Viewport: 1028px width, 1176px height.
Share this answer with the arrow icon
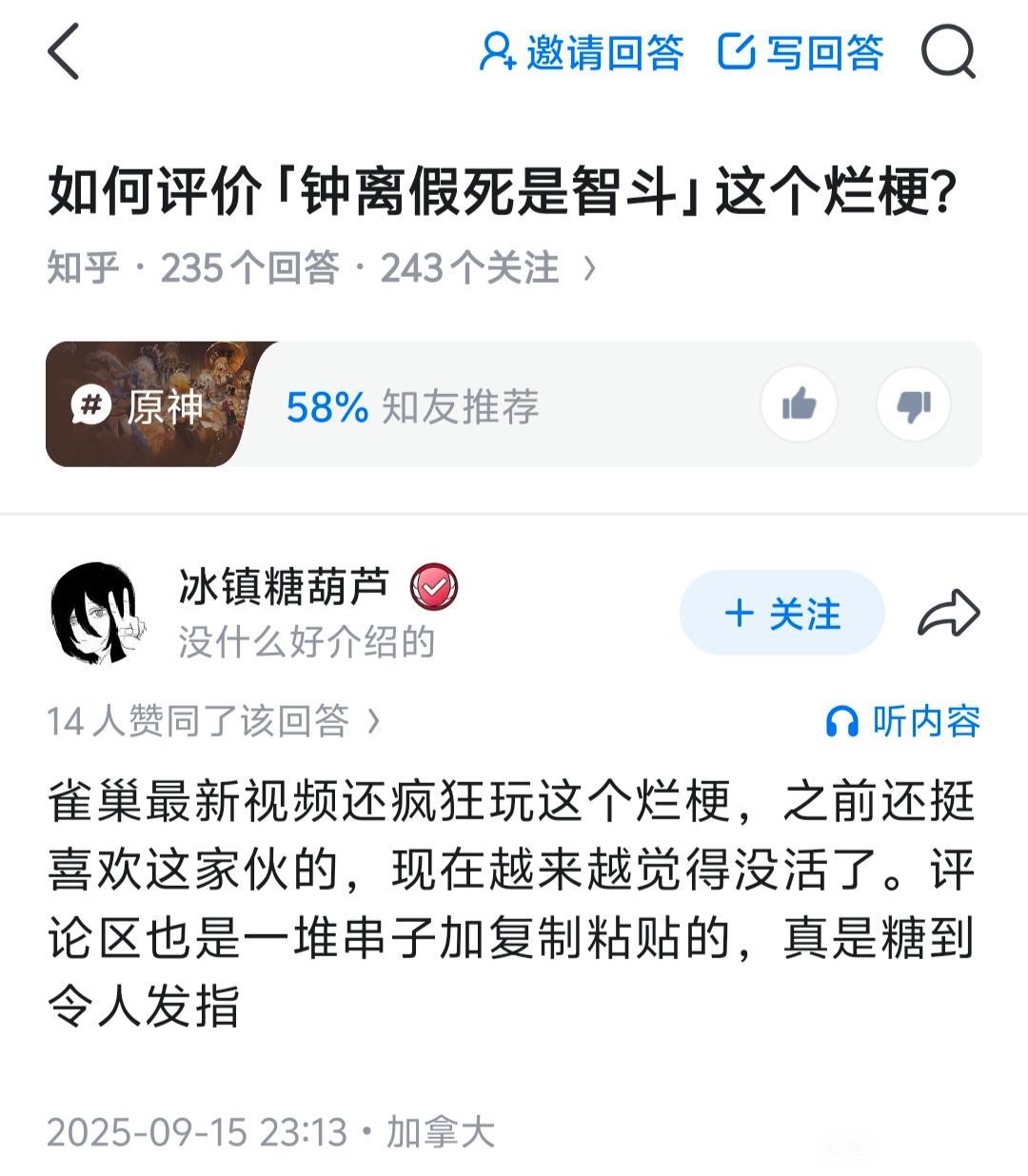tap(948, 614)
